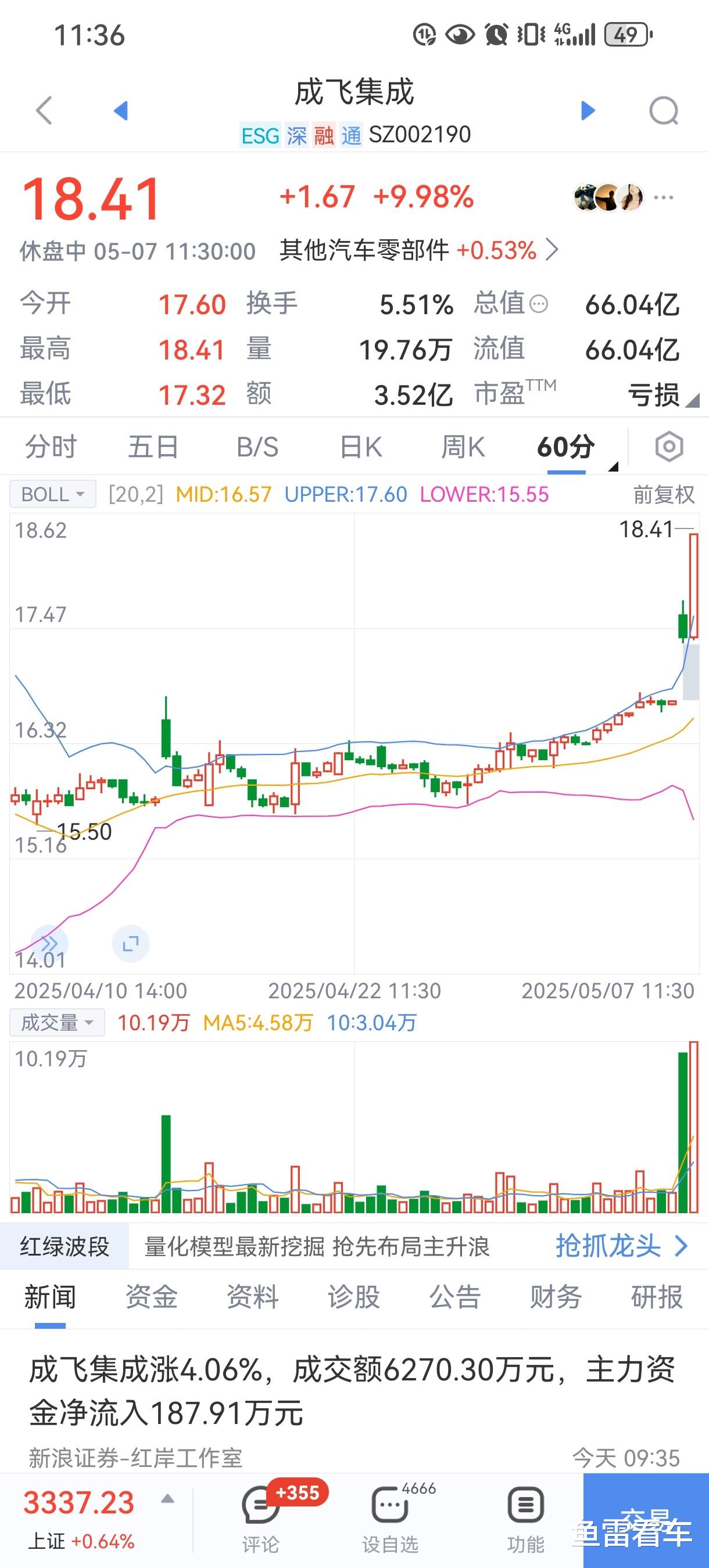Screen dimensions: 709x1568
Task: Switch to the previous stock with the left triangle
Action: point(121,111)
